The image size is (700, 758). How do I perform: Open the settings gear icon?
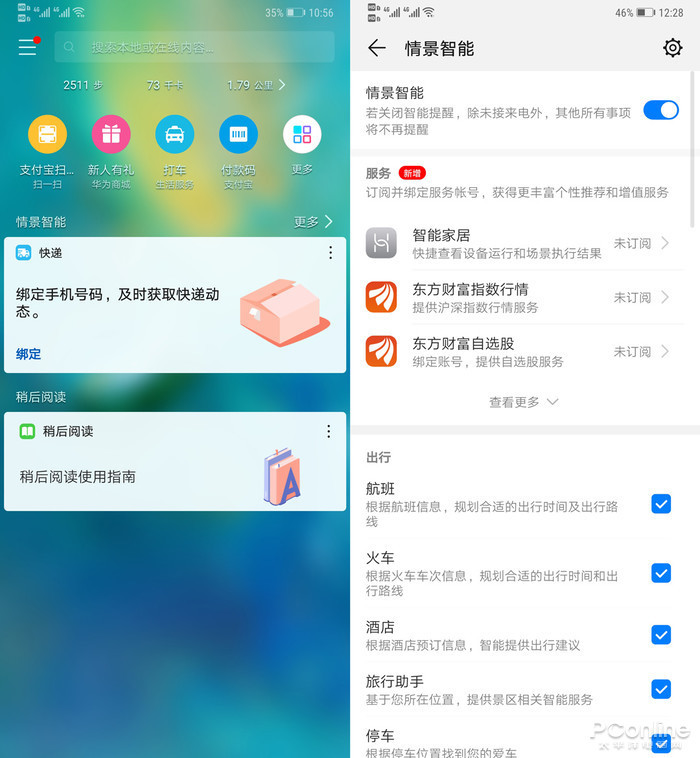pyautogui.click(x=672, y=48)
